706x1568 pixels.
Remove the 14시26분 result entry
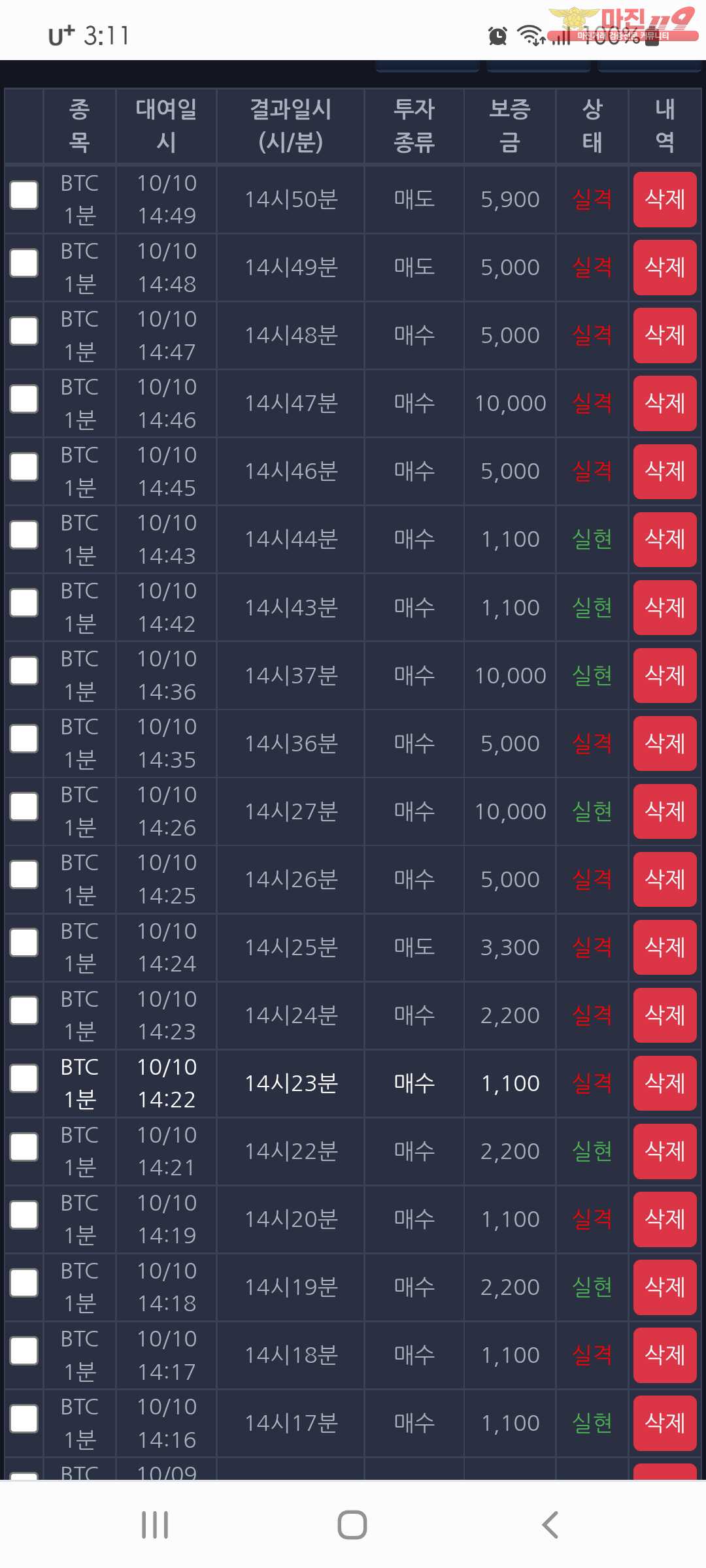pyautogui.click(x=665, y=879)
